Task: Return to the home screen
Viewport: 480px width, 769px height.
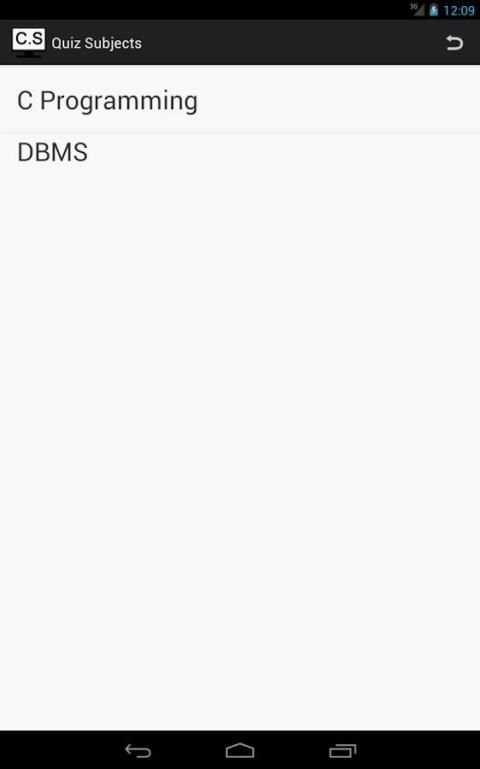Action: pyautogui.click(x=240, y=750)
